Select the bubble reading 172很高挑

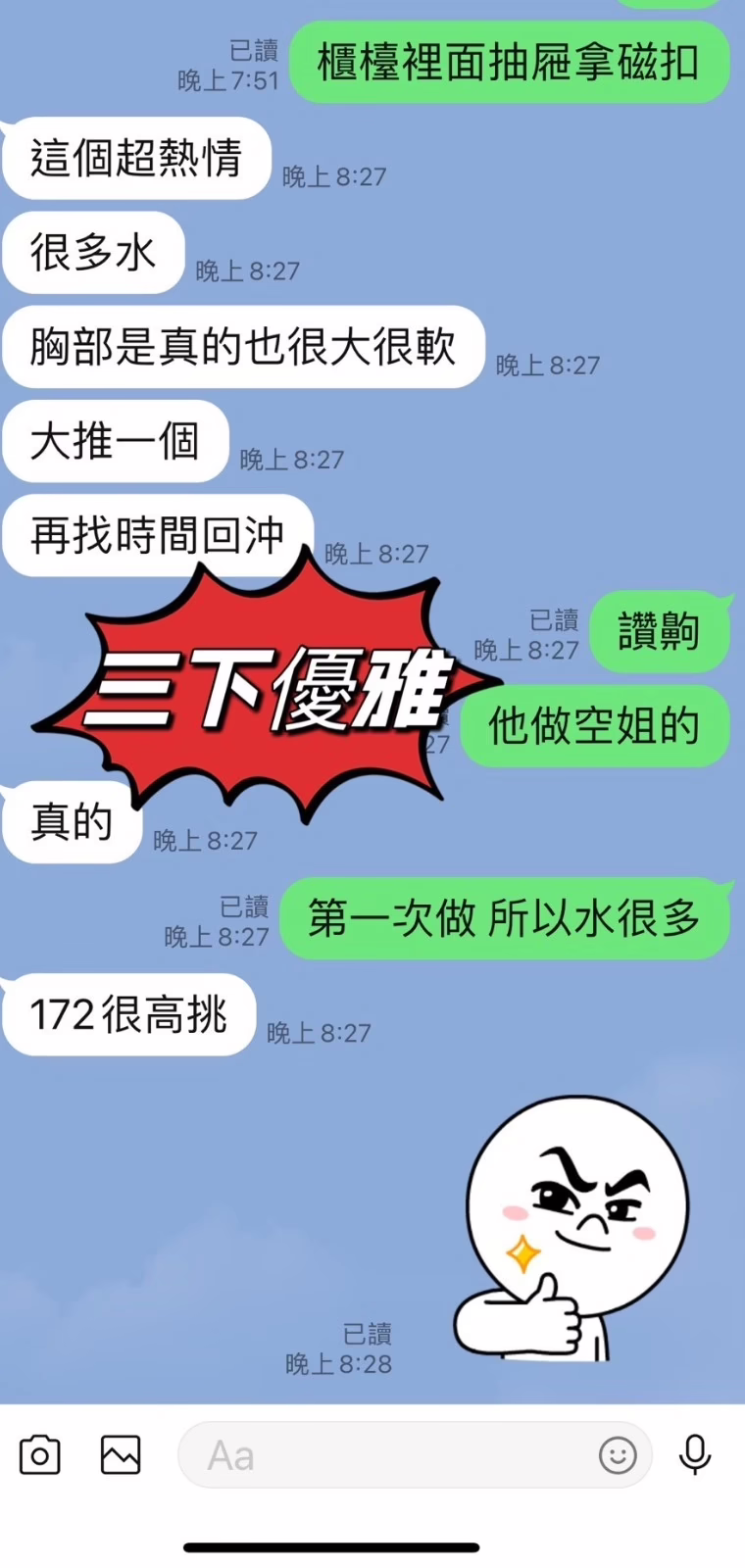coord(127,1015)
